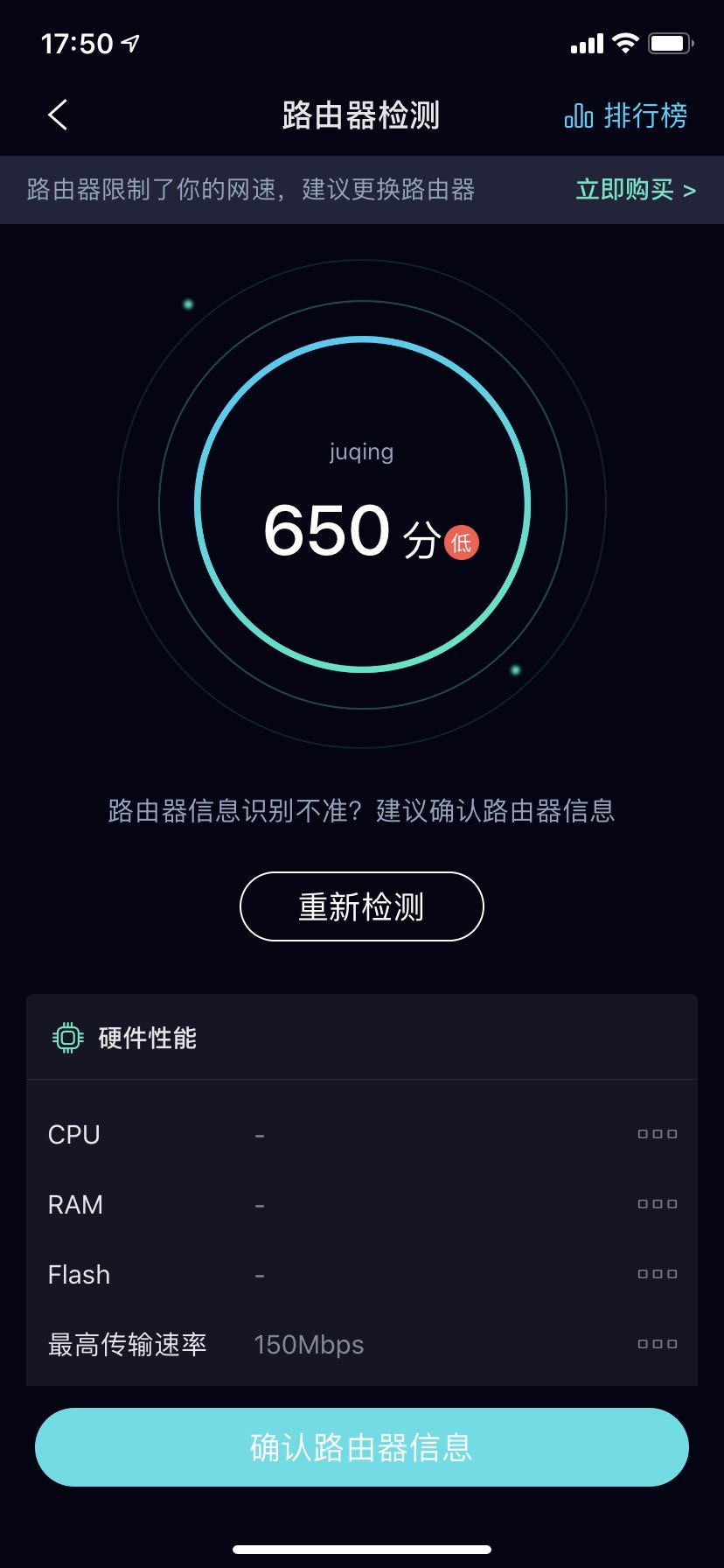
Task: Tap the 路由器检测 title bar
Action: pyautogui.click(x=362, y=115)
